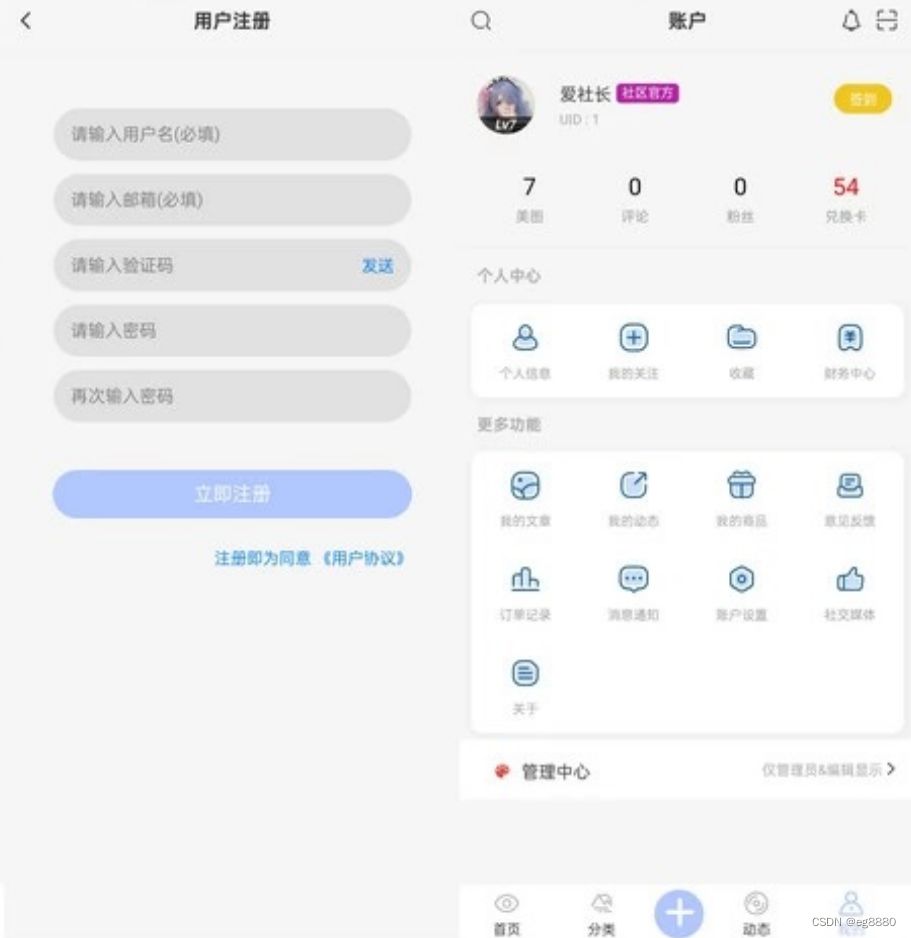
Task: Tap 发送 to send verification code
Action: (378, 266)
